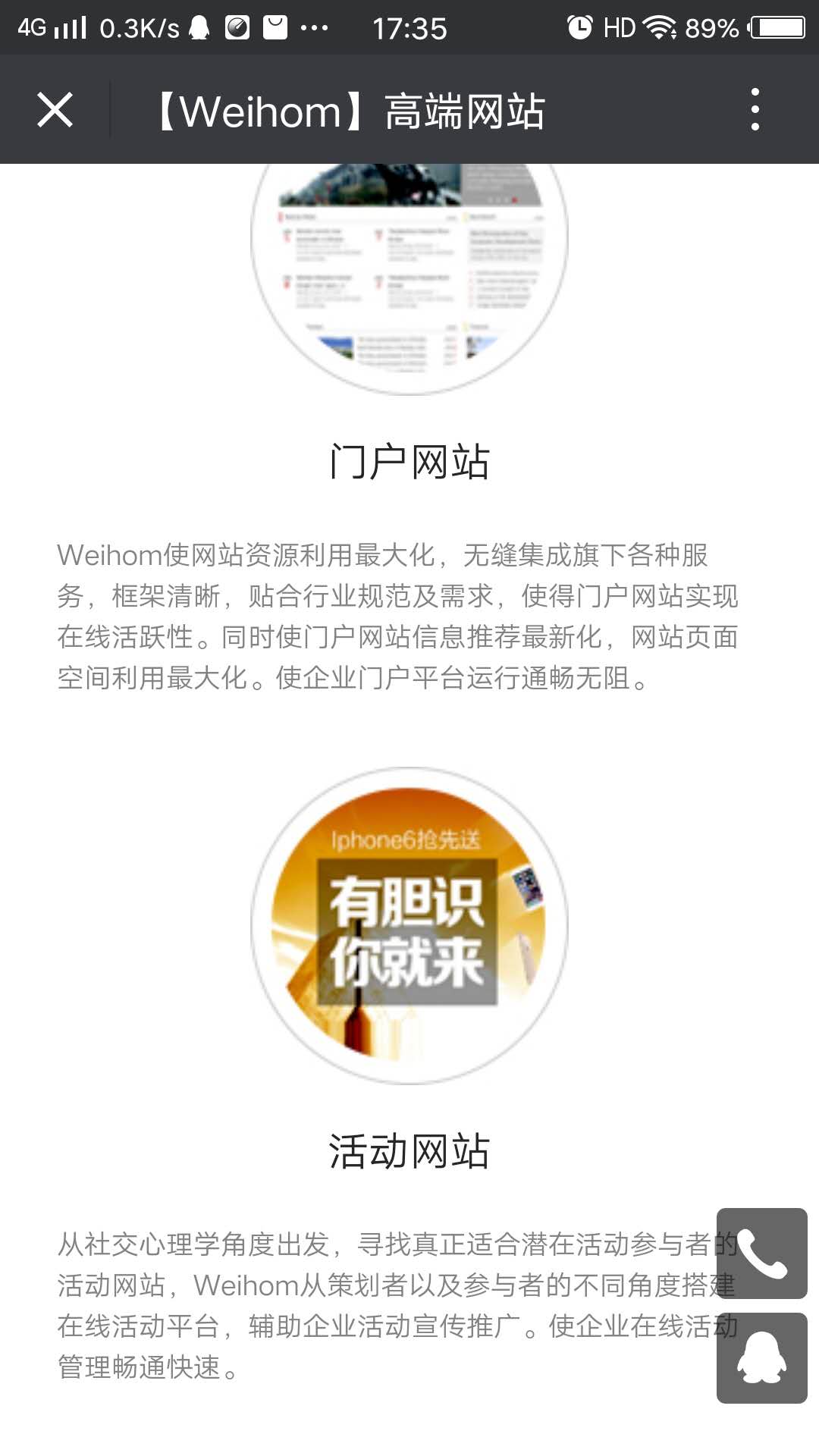Tap the X to close the page
819x1456 pixels.
pos(55,110)
